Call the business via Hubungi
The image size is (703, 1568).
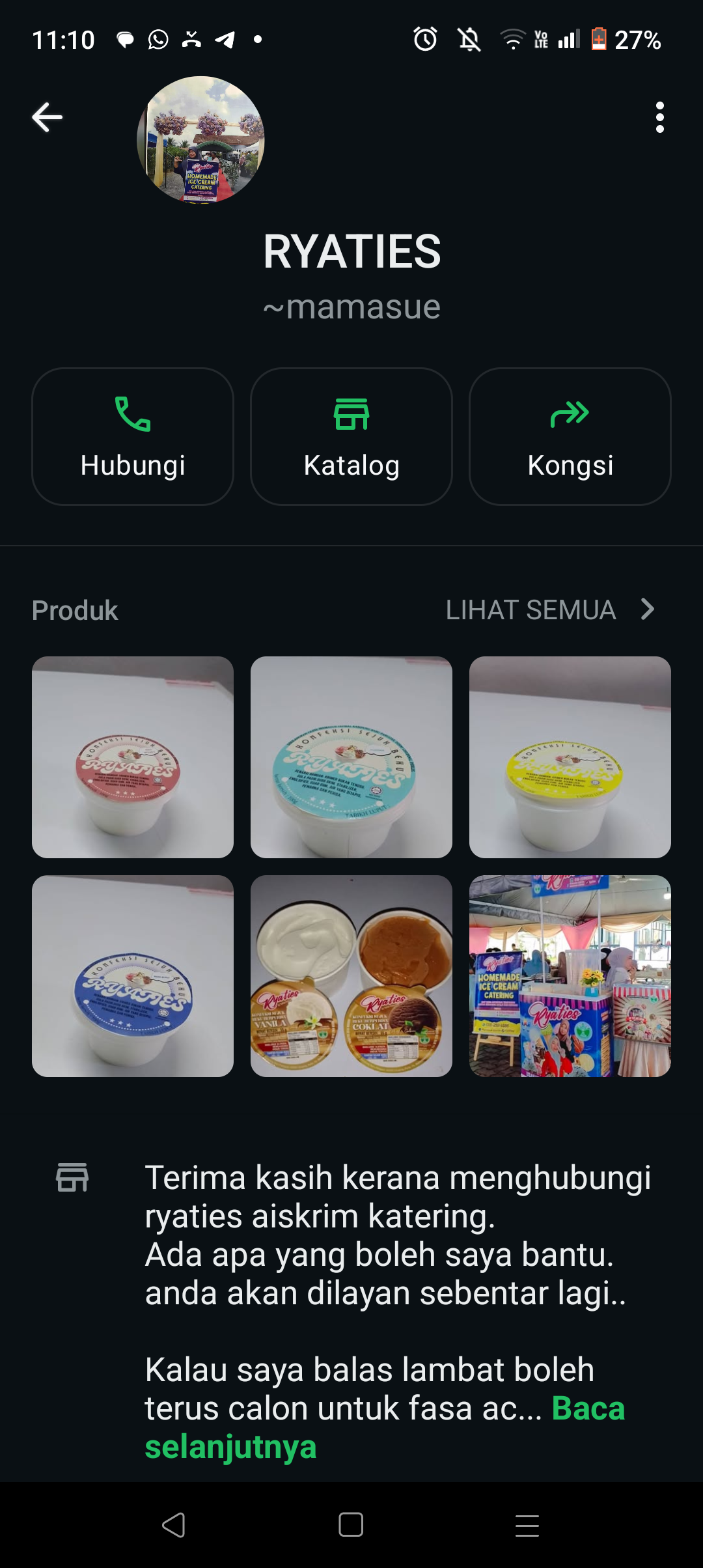click(133, 436)
